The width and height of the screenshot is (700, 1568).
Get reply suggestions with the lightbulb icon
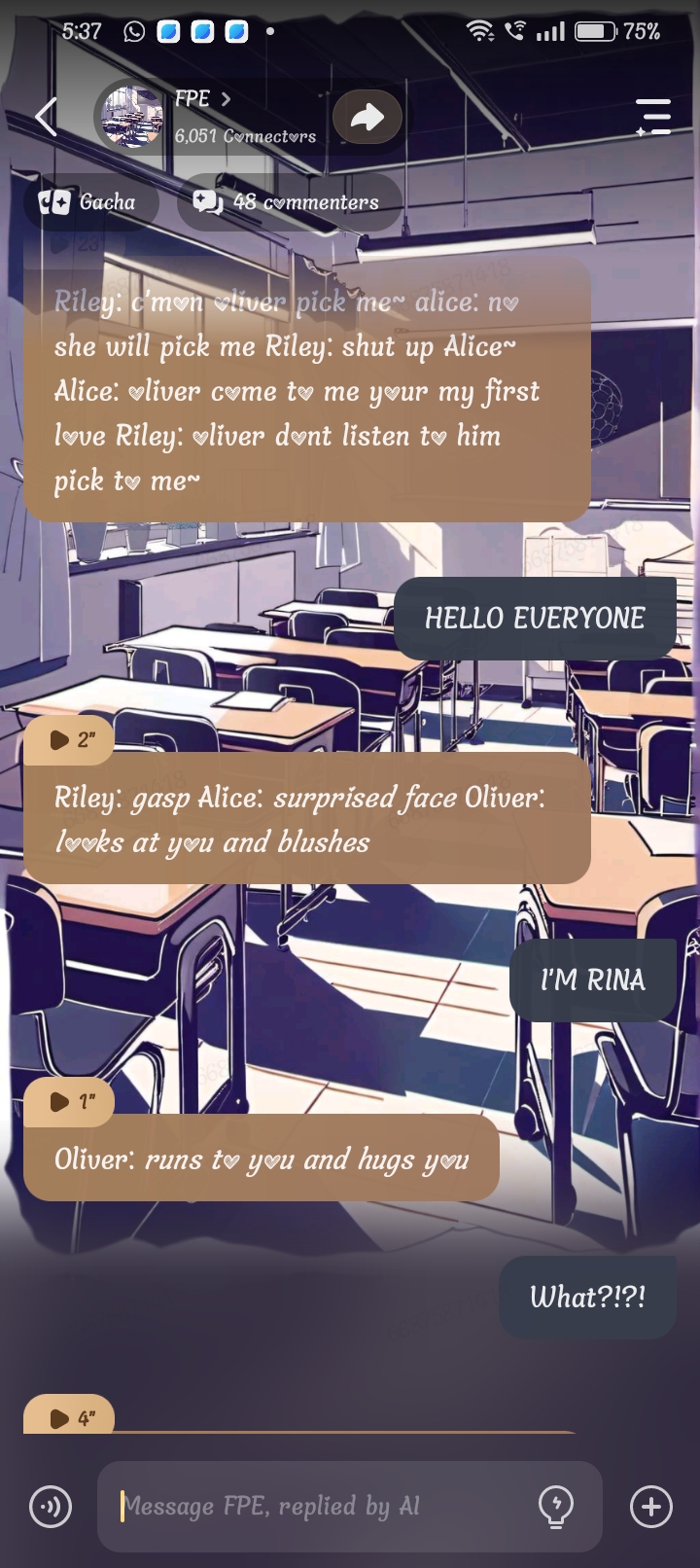556,1507
